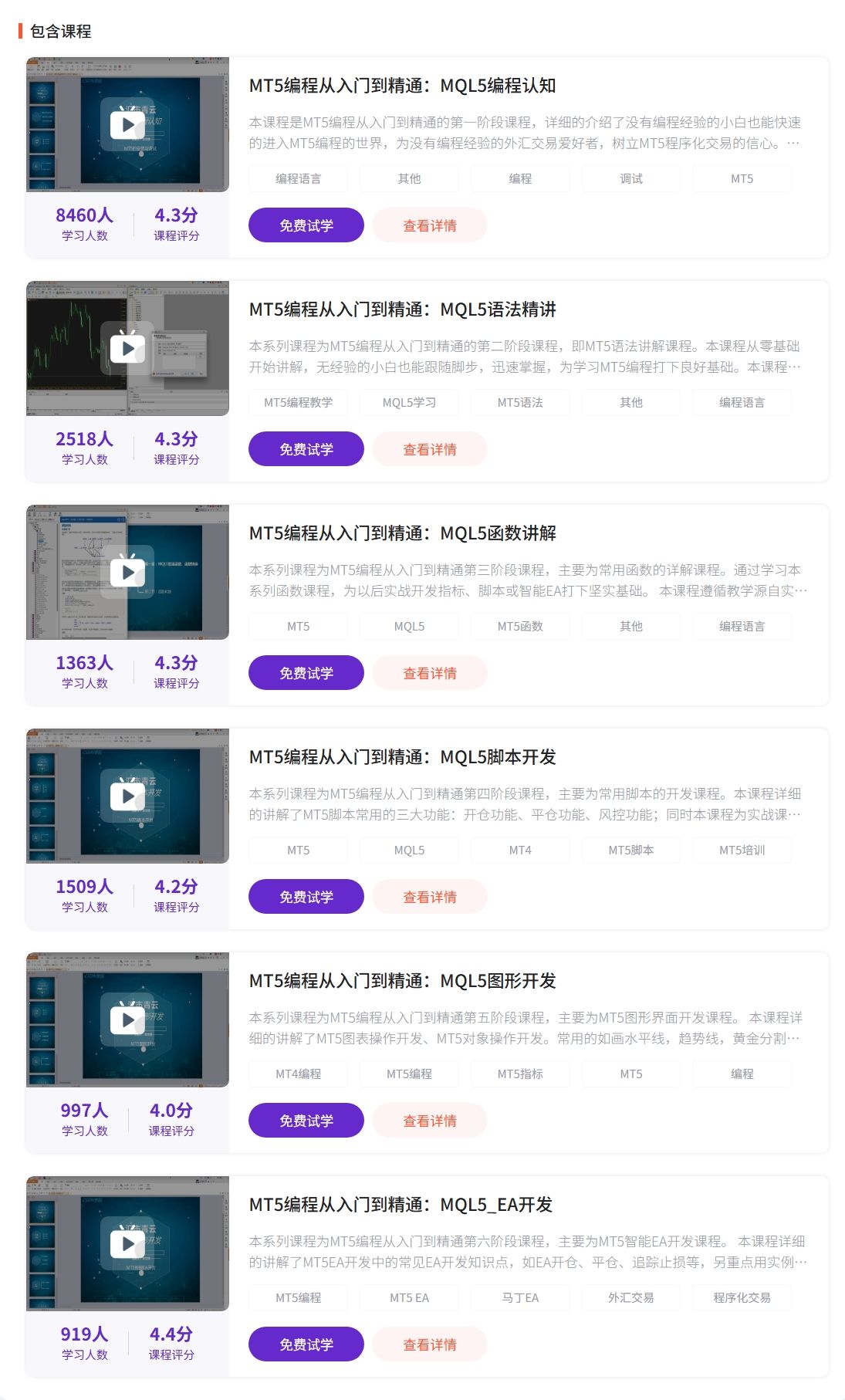This screenshot has width=845, height=1400.
Task: Check details of MQL5脚本开发 course
Action: click(430, 897)
